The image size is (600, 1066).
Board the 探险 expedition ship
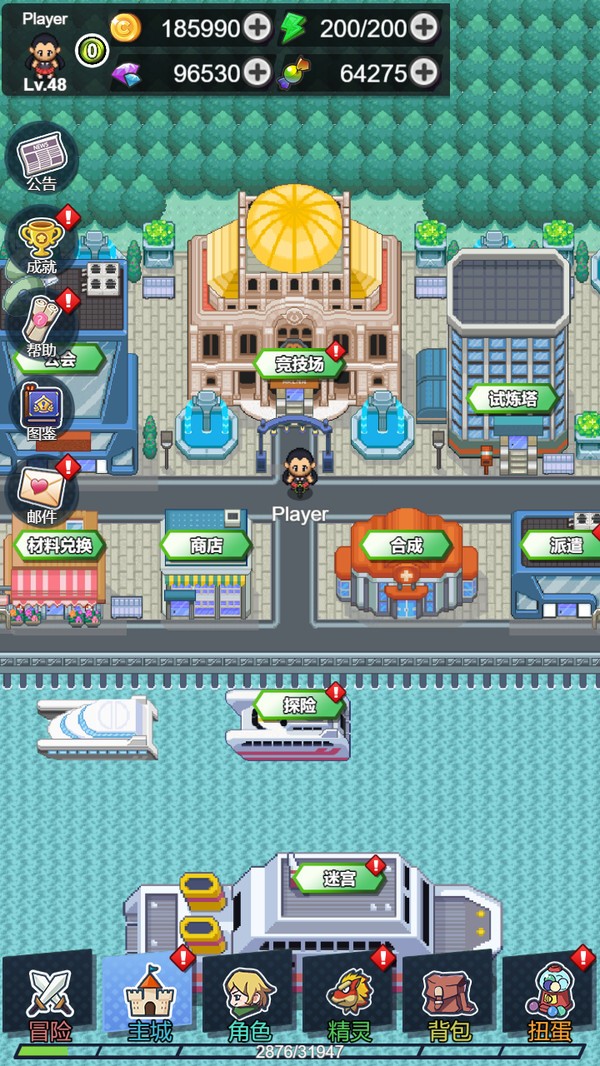(298, 706)
